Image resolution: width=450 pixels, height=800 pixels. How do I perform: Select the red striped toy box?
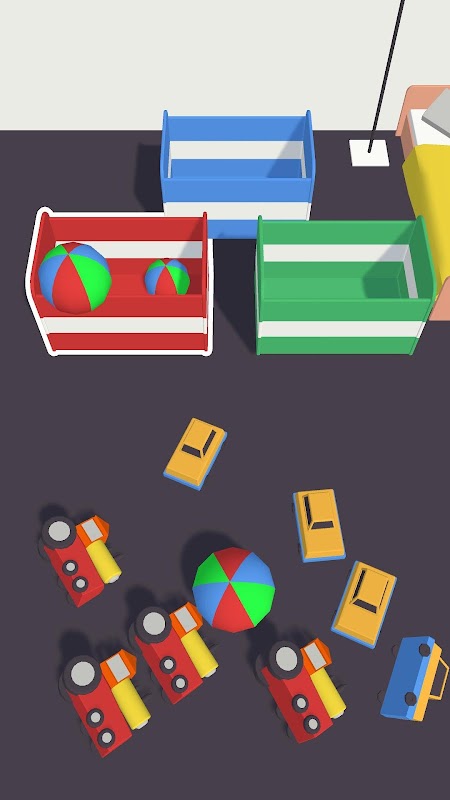coord(120,282)
